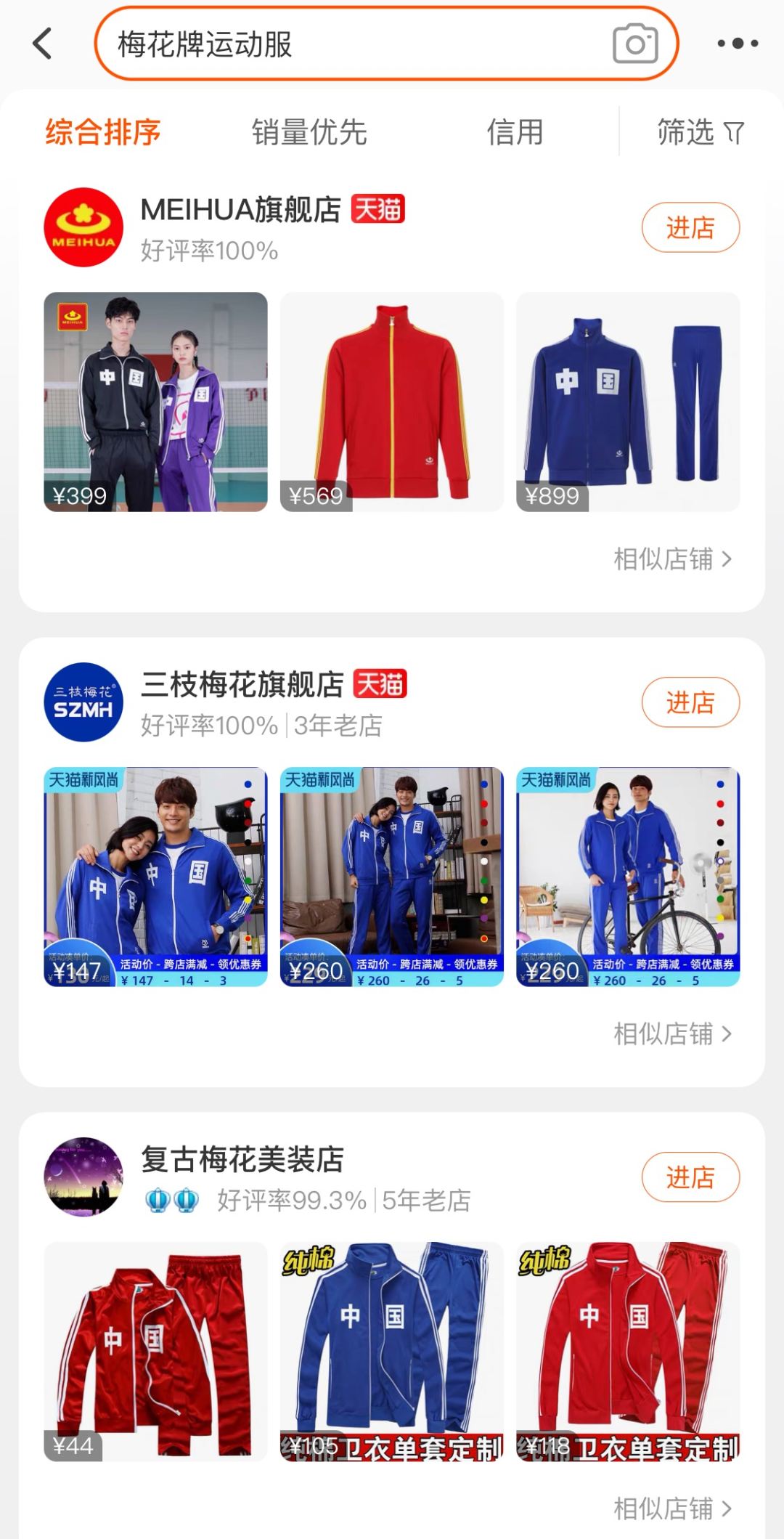This screenshot has height=1539, width=784.
Task: Go back using the back arrow
Action: (43, 44)
